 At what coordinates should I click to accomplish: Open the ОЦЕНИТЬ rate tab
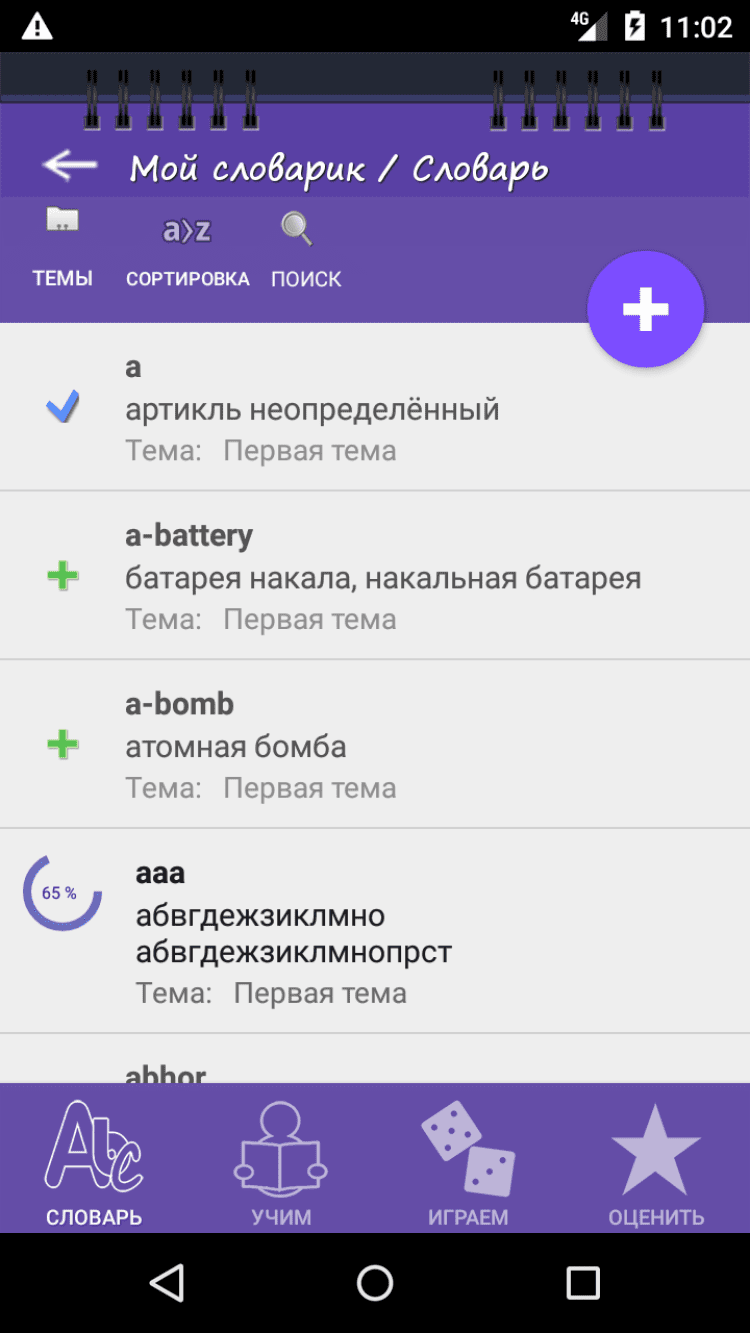(x=656, y=1161)
